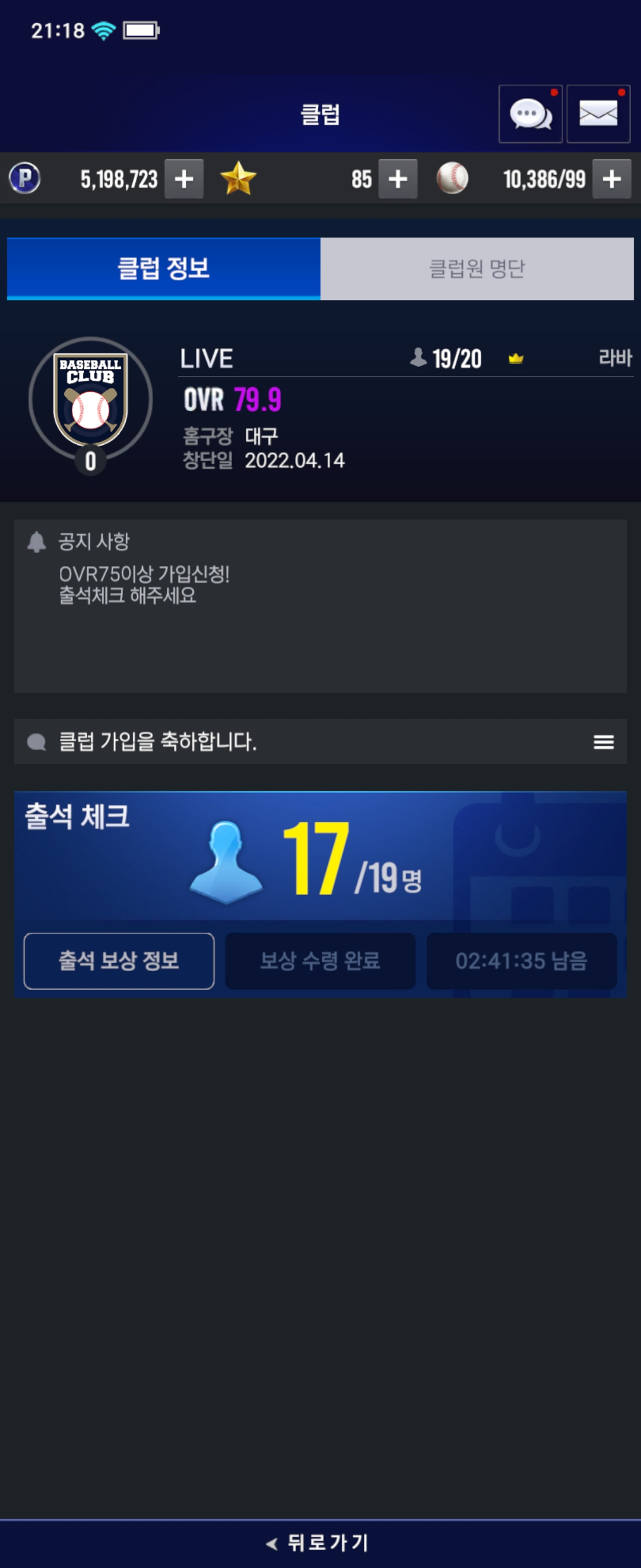Screen dimensions: 641x1568
Task: Open the mailbox envelope icon
Action: tap(598, 114)
